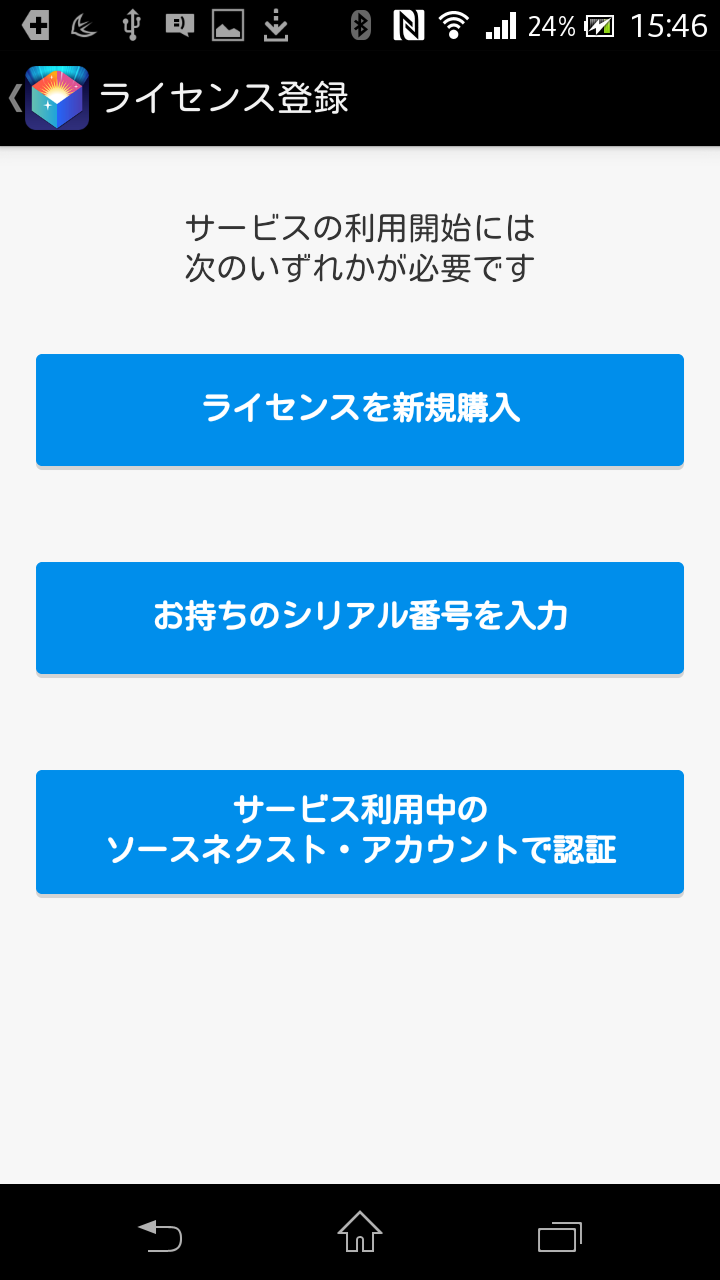
Task: Select お持ちのシリアル番号を入力
Action: [x=360, y=617]
